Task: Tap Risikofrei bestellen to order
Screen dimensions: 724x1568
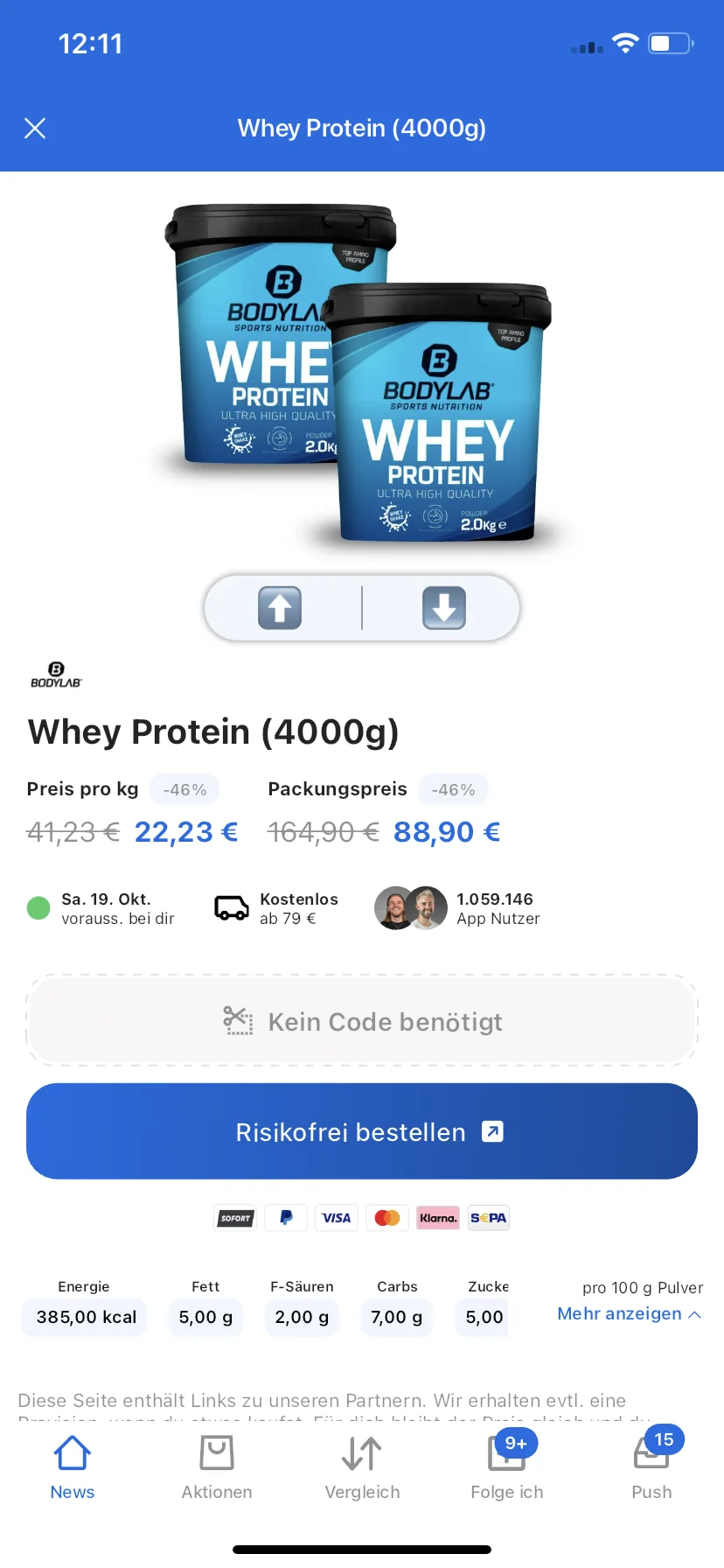Action: coord(362,1131)
